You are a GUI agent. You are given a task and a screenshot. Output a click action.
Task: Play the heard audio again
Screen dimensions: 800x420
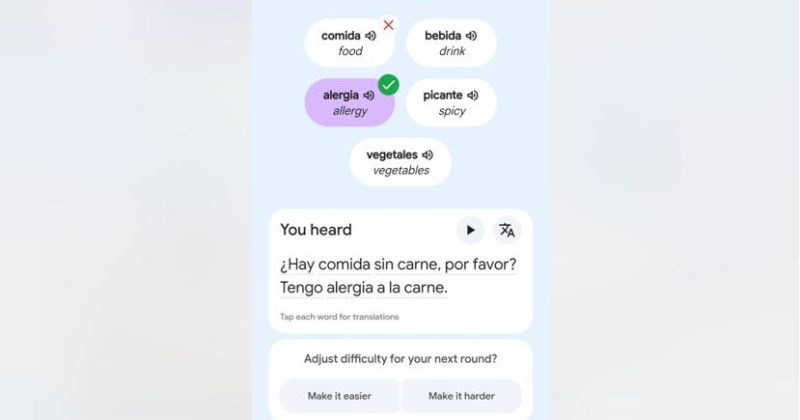(x=470, y=230)
